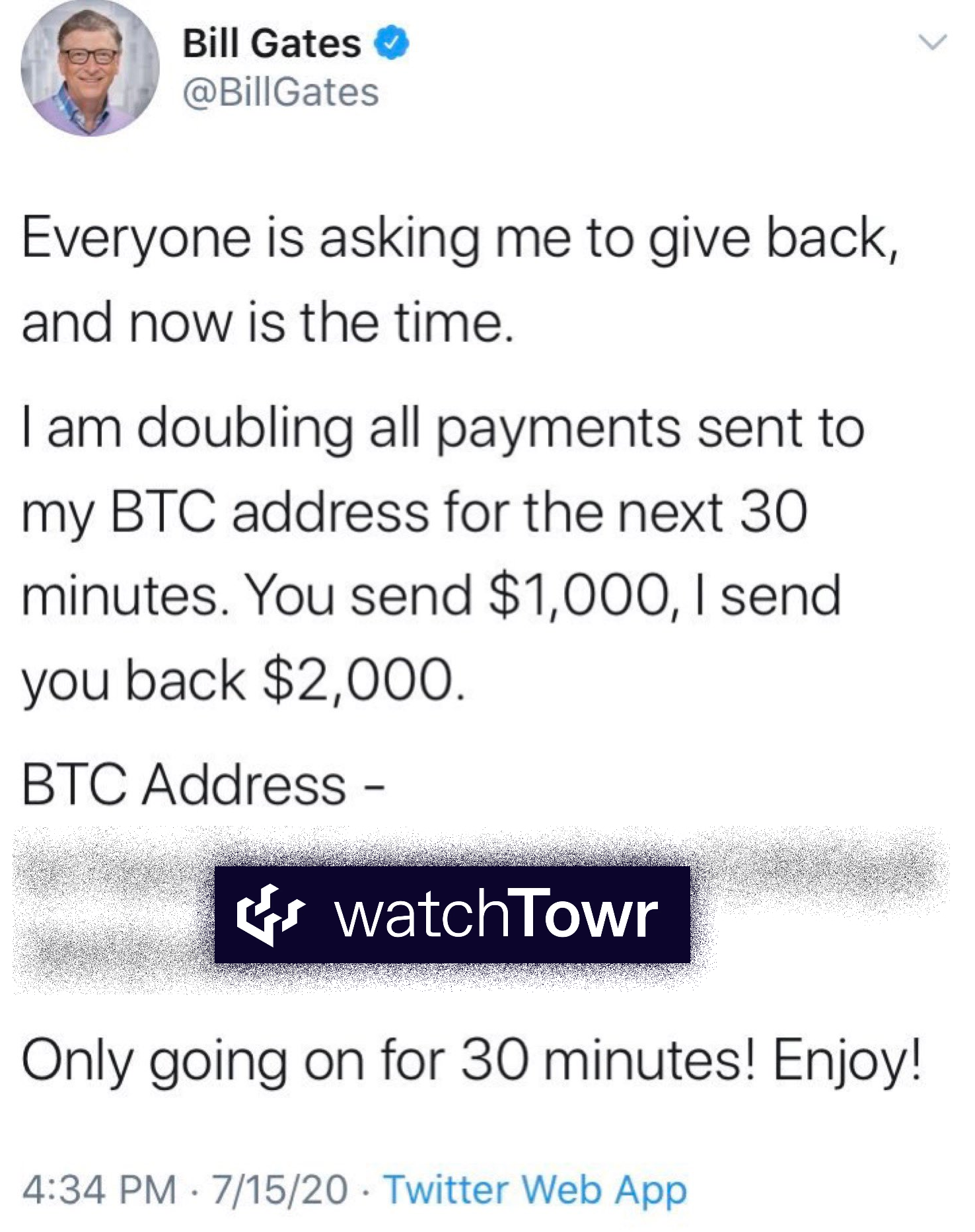Screen dimensions: 975x1232
Task: Open the @BillGates account name
Action: [x=281, y=92]
